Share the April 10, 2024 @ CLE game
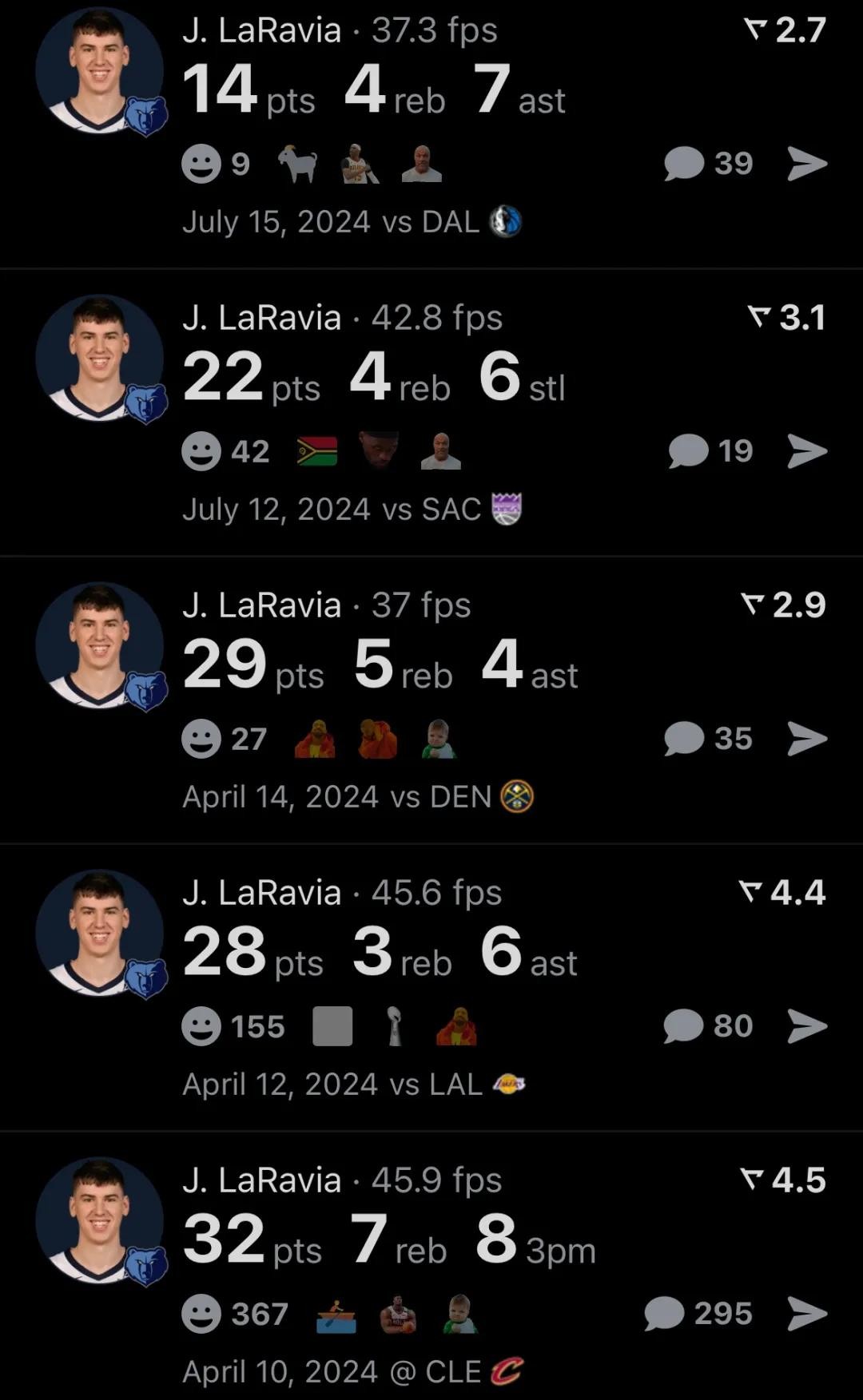This screenshot has height=1400, width=863. 807,1314
